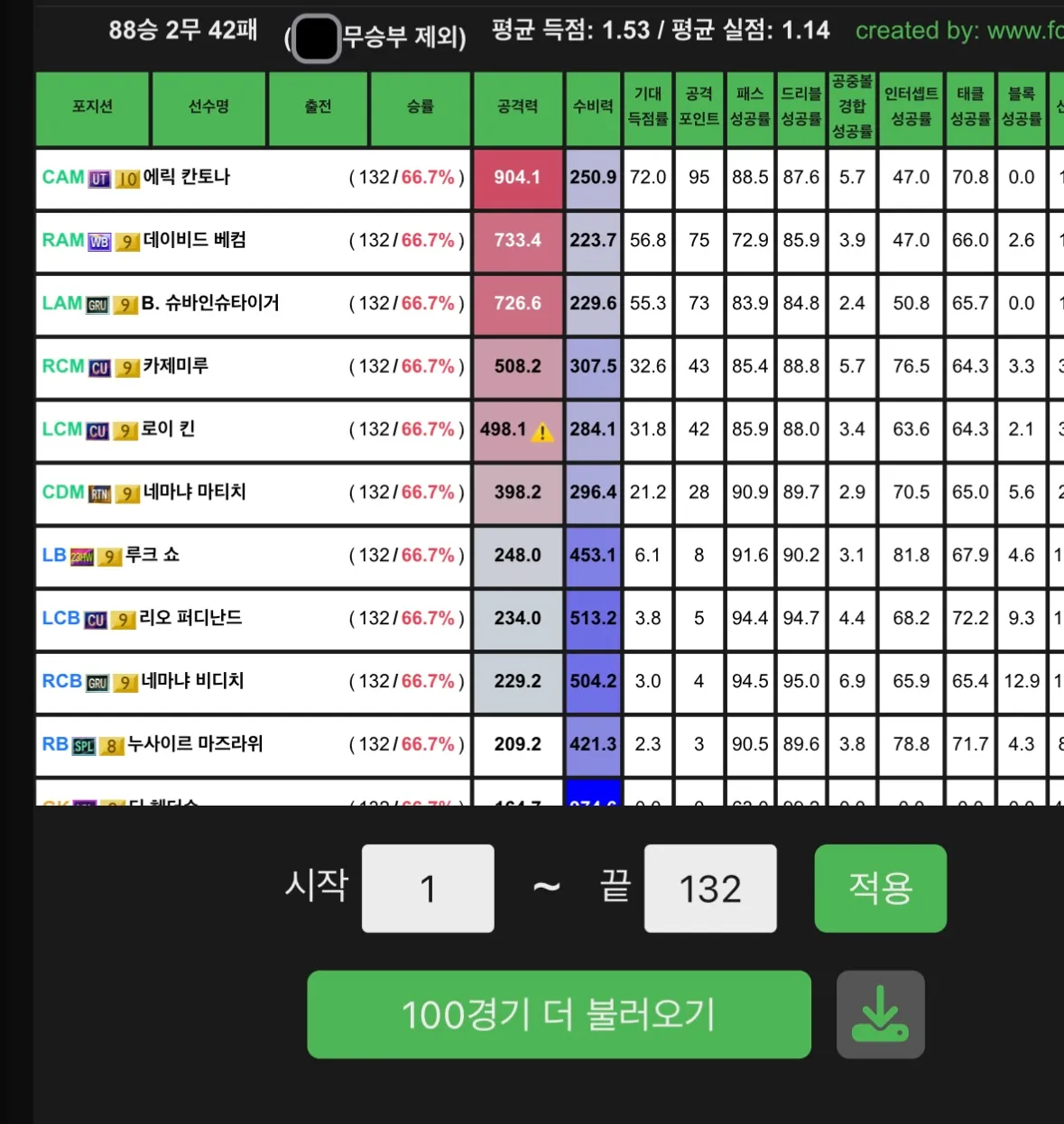Sort by 승률 column header

coord(421,107)
